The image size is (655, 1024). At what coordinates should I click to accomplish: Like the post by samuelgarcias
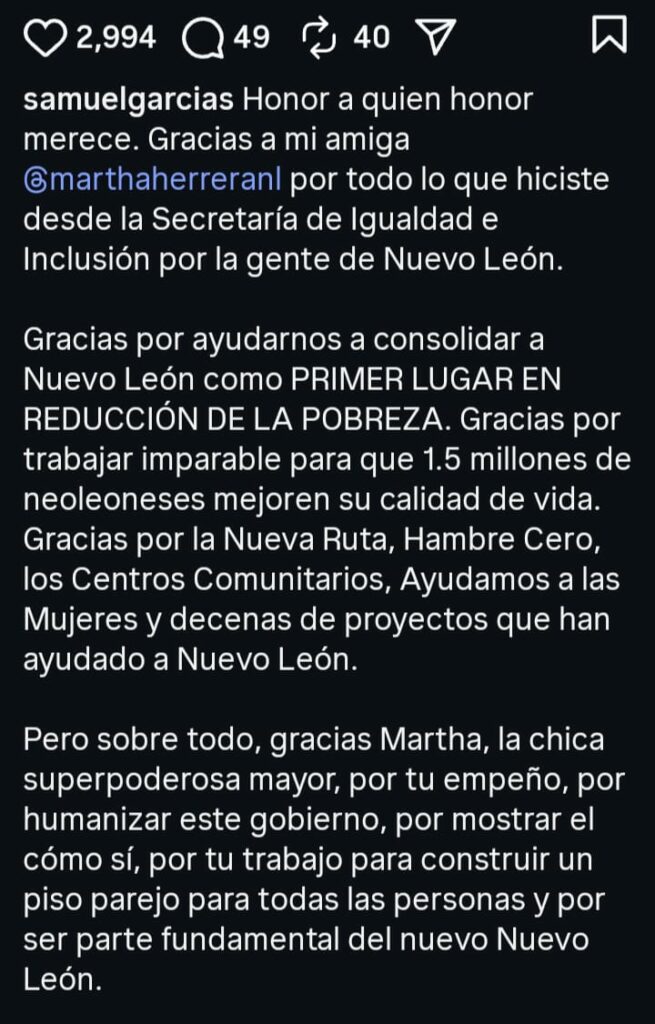pyautogui.click(x=45, y=38)
